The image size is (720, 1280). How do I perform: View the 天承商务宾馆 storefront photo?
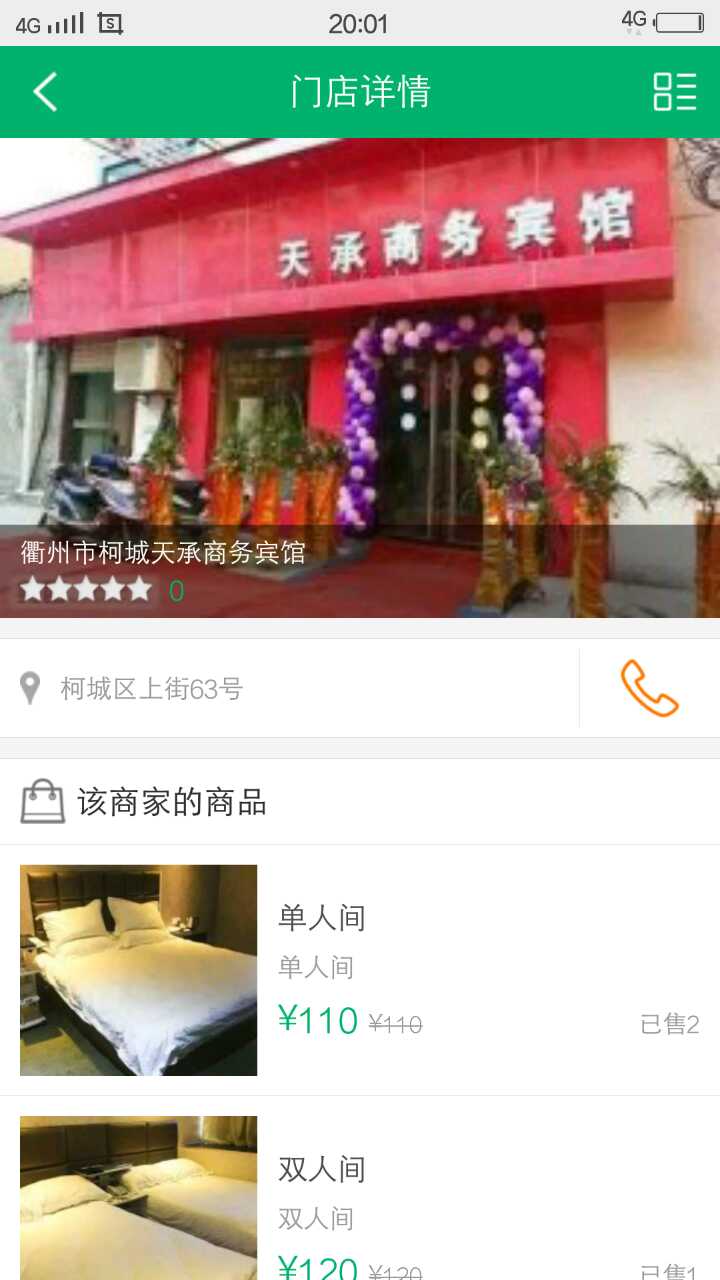click(360, 330)
